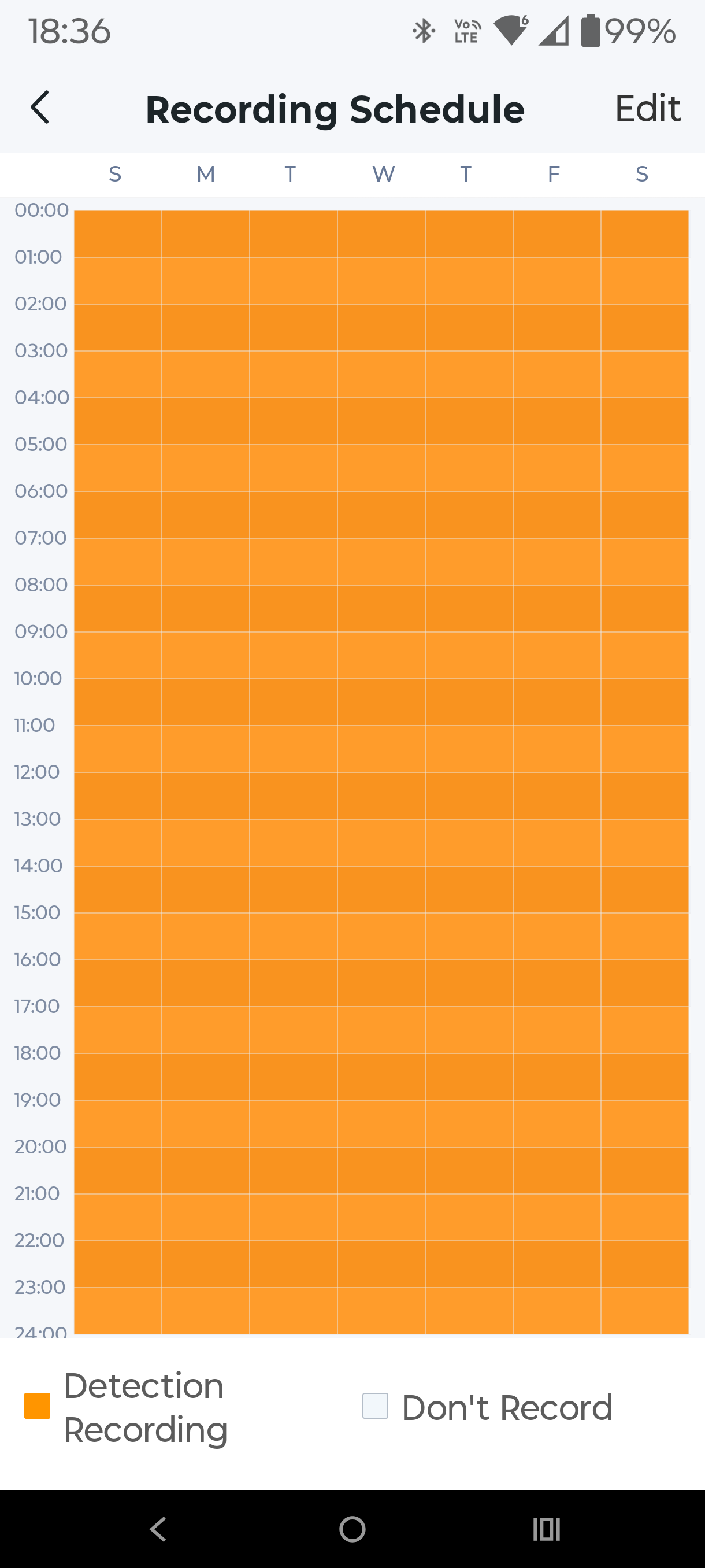Go back from Recording Schedule
Image resolution: width=705 pixels, height=1568 pixels.
[40, 108]
